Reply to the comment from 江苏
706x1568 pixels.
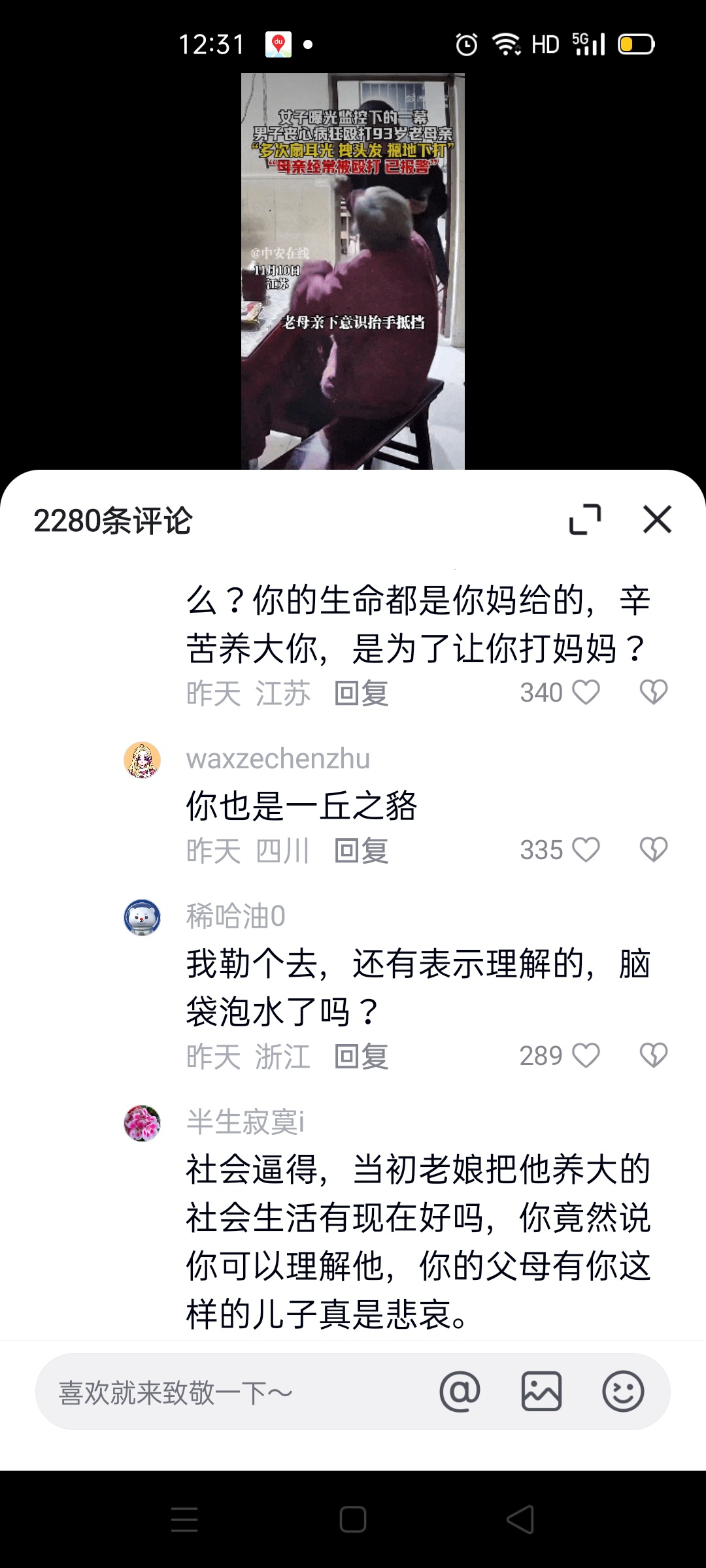tap(361, 693)
